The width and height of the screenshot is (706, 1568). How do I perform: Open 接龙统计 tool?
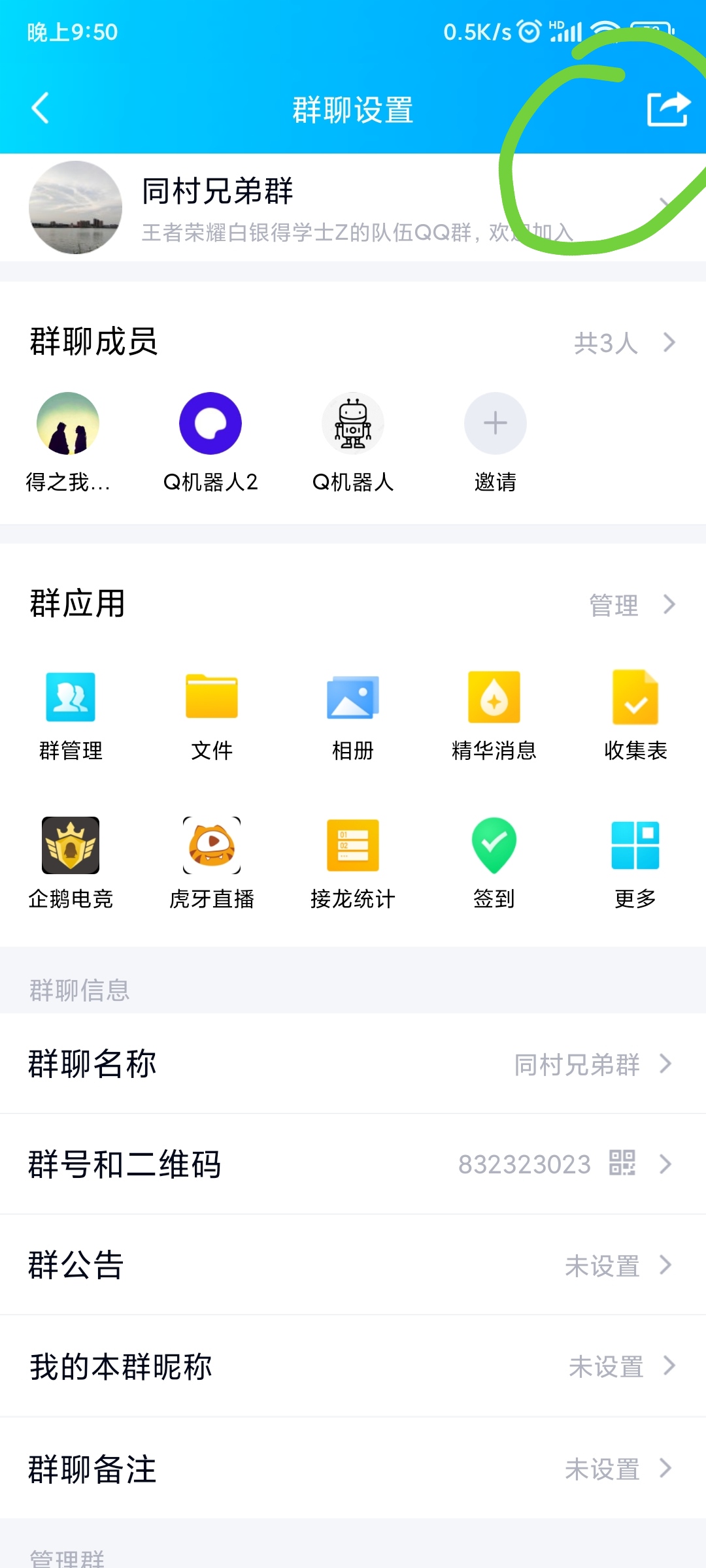(353, 846)
